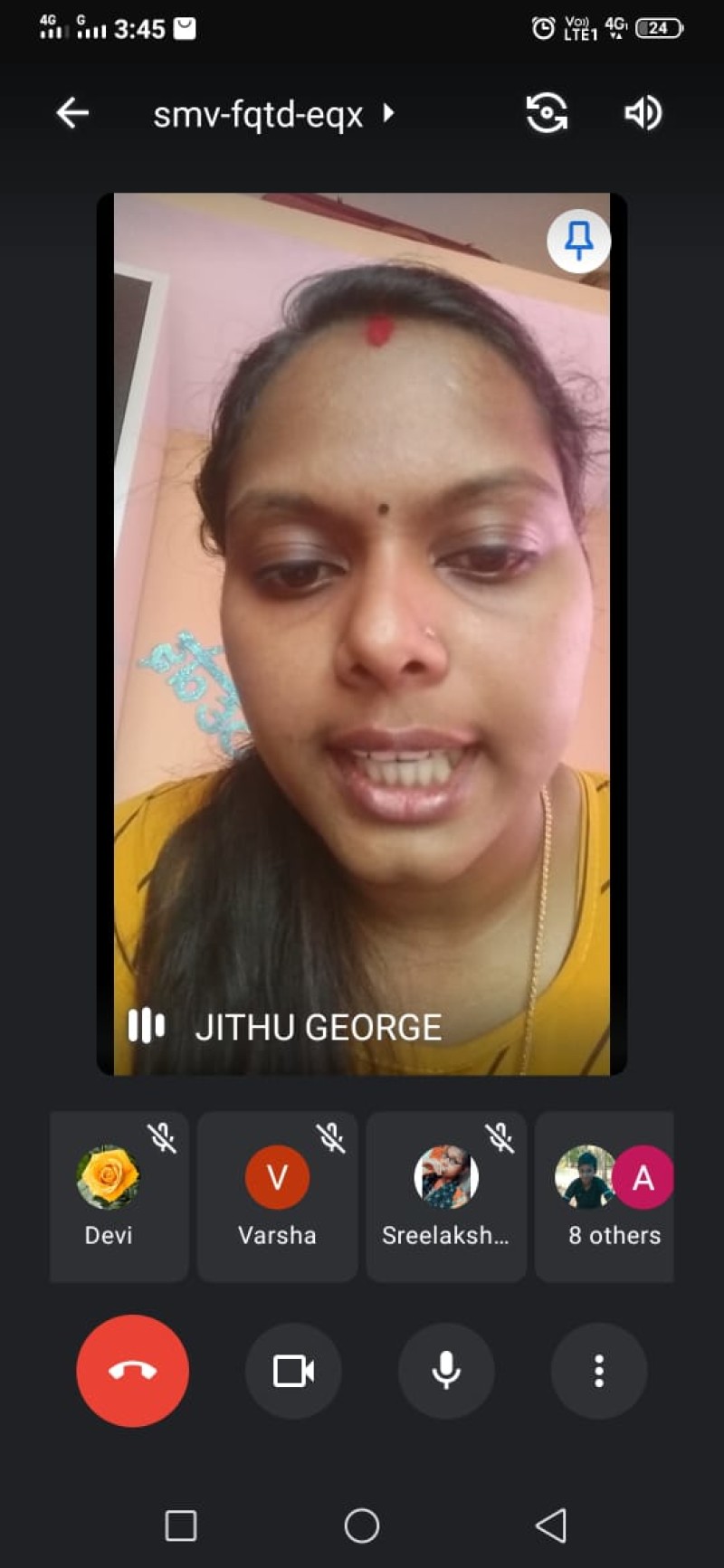This screenshot has height=1568, width=724.
Task: Change the audio output speaker
Action: 643,113
